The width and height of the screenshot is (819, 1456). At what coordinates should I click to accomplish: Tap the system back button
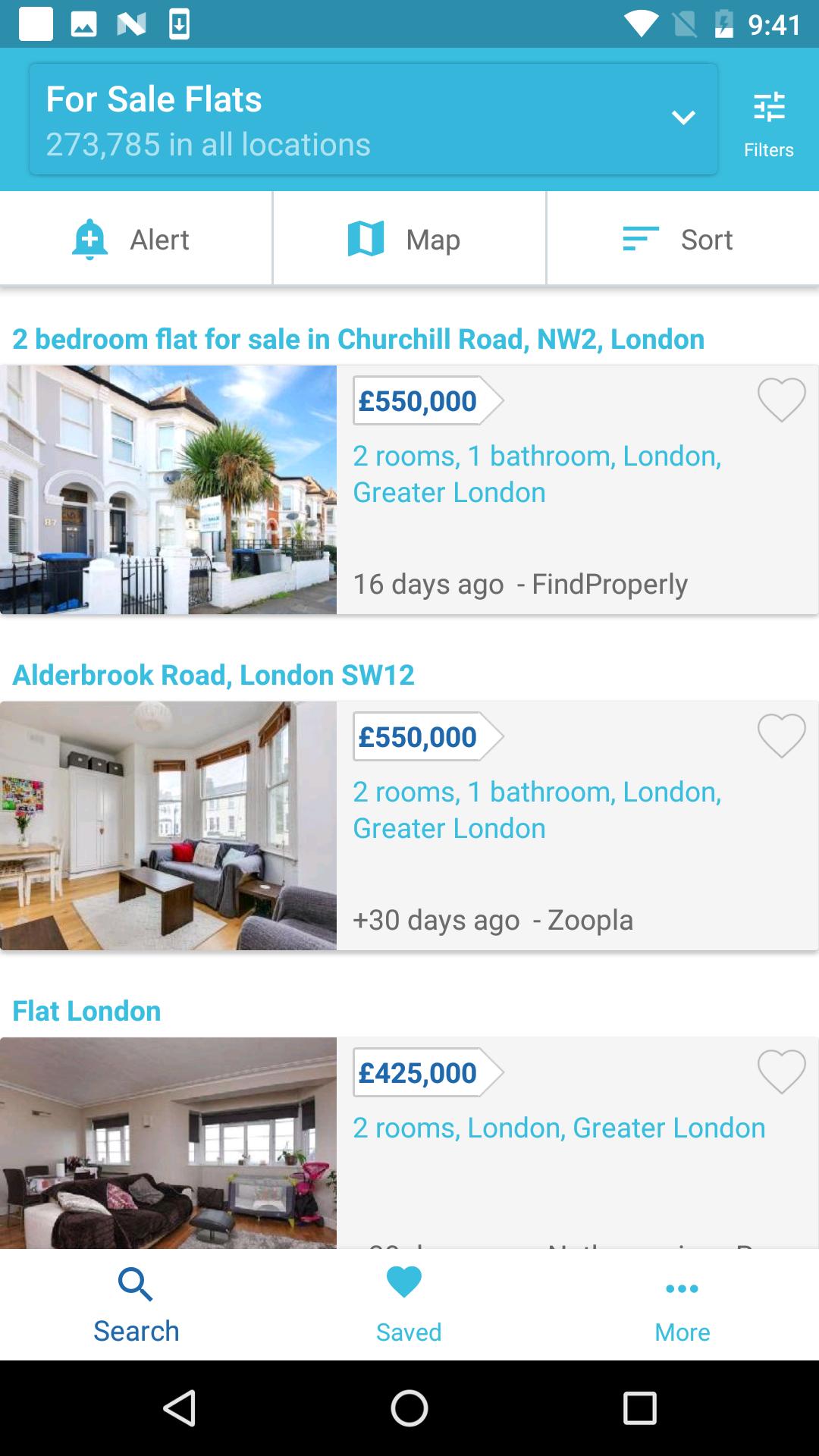pos(180,1408)
